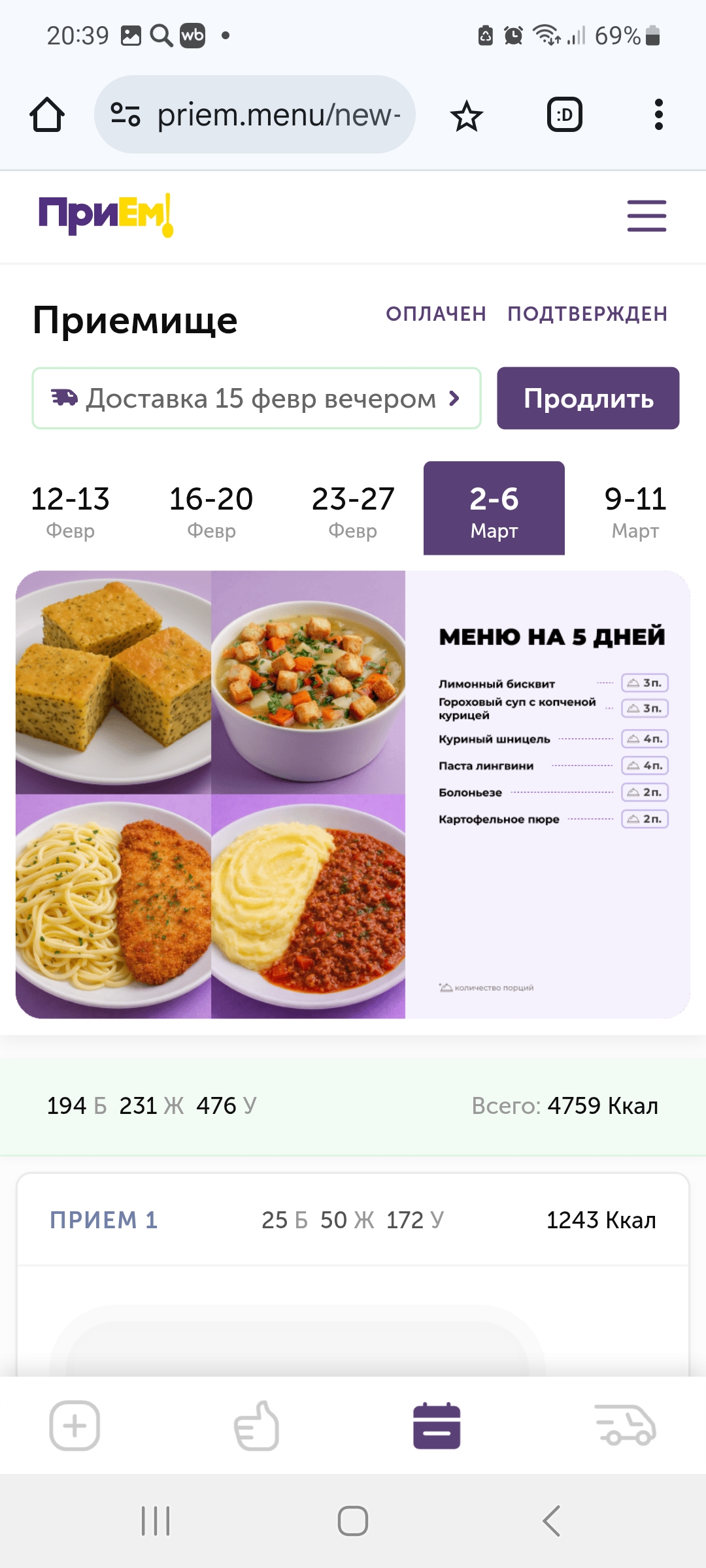This screenshot has width=706, height=1568.
Task: Select the 16-20 Февр week
Action: [211, 510]
